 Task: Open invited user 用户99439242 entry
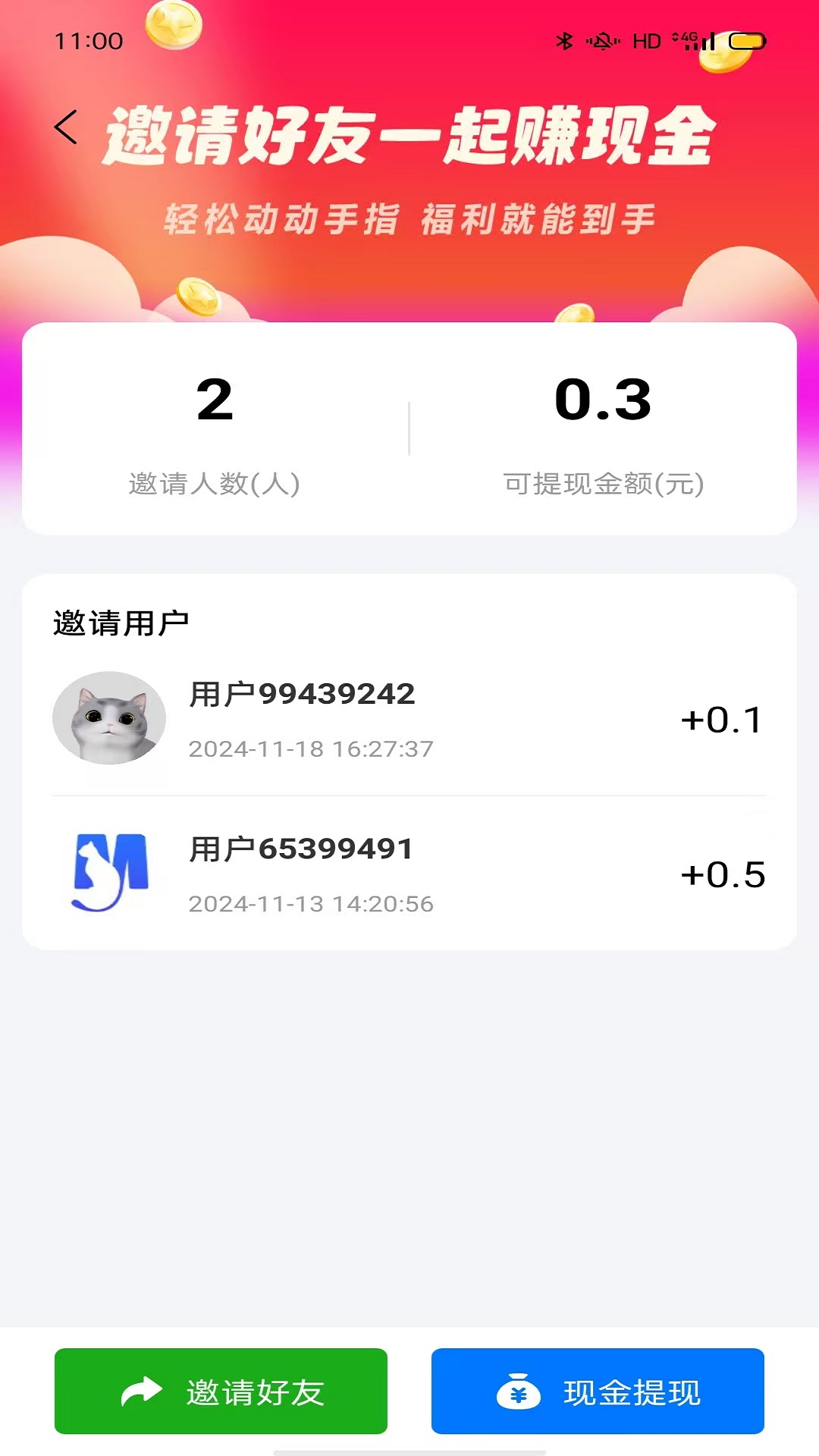(409, 719)
